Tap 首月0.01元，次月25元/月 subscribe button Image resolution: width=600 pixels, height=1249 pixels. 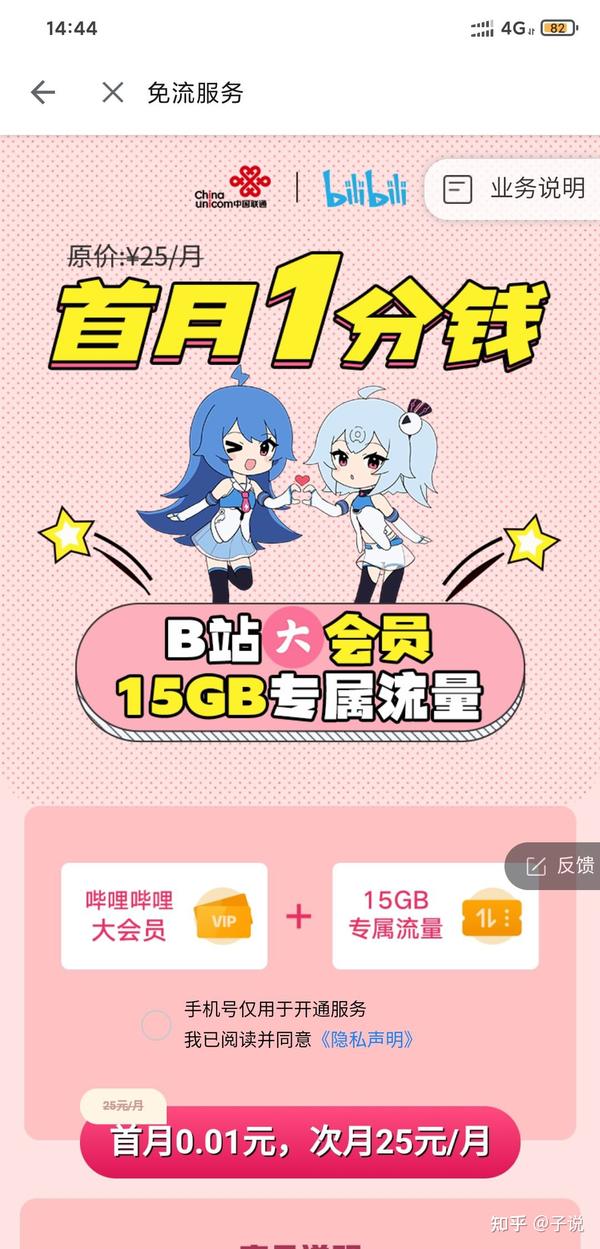(300, 1142)
